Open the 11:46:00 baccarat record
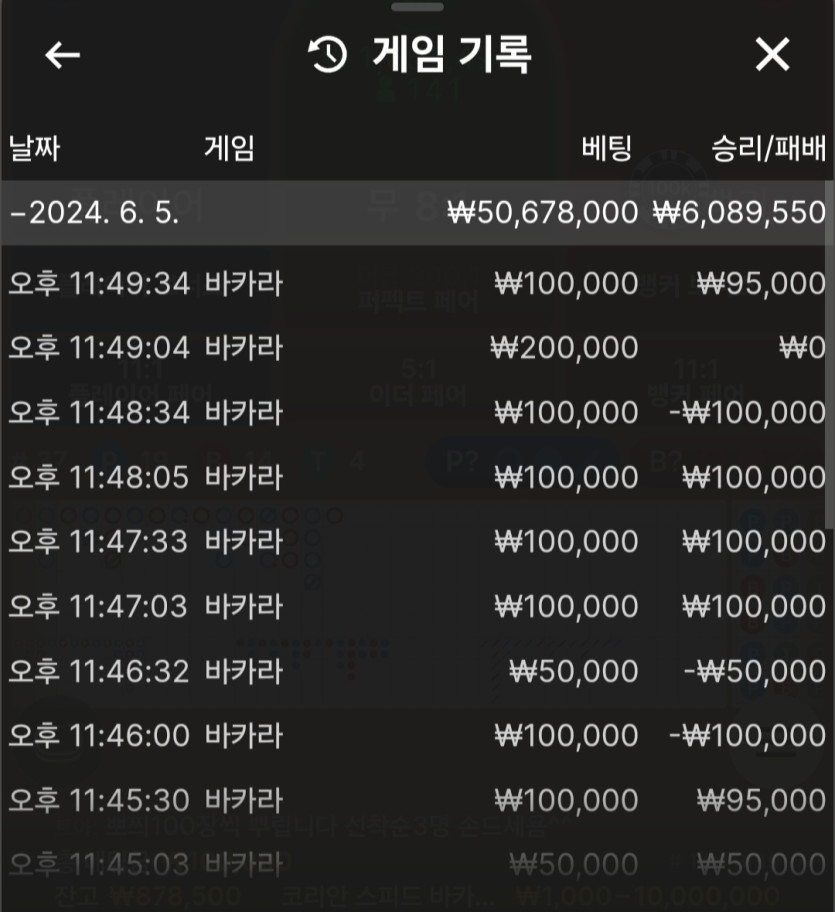This screenshot has height=912, width=835. pyautogui.click(x=415, y=736)
